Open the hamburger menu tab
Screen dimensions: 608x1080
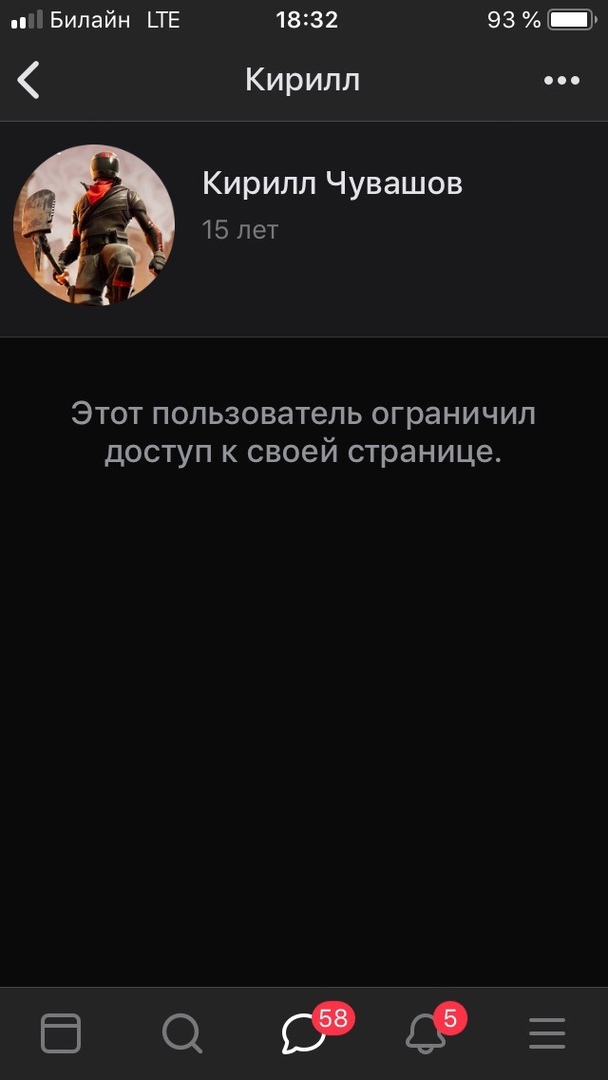pos(547,1033)
